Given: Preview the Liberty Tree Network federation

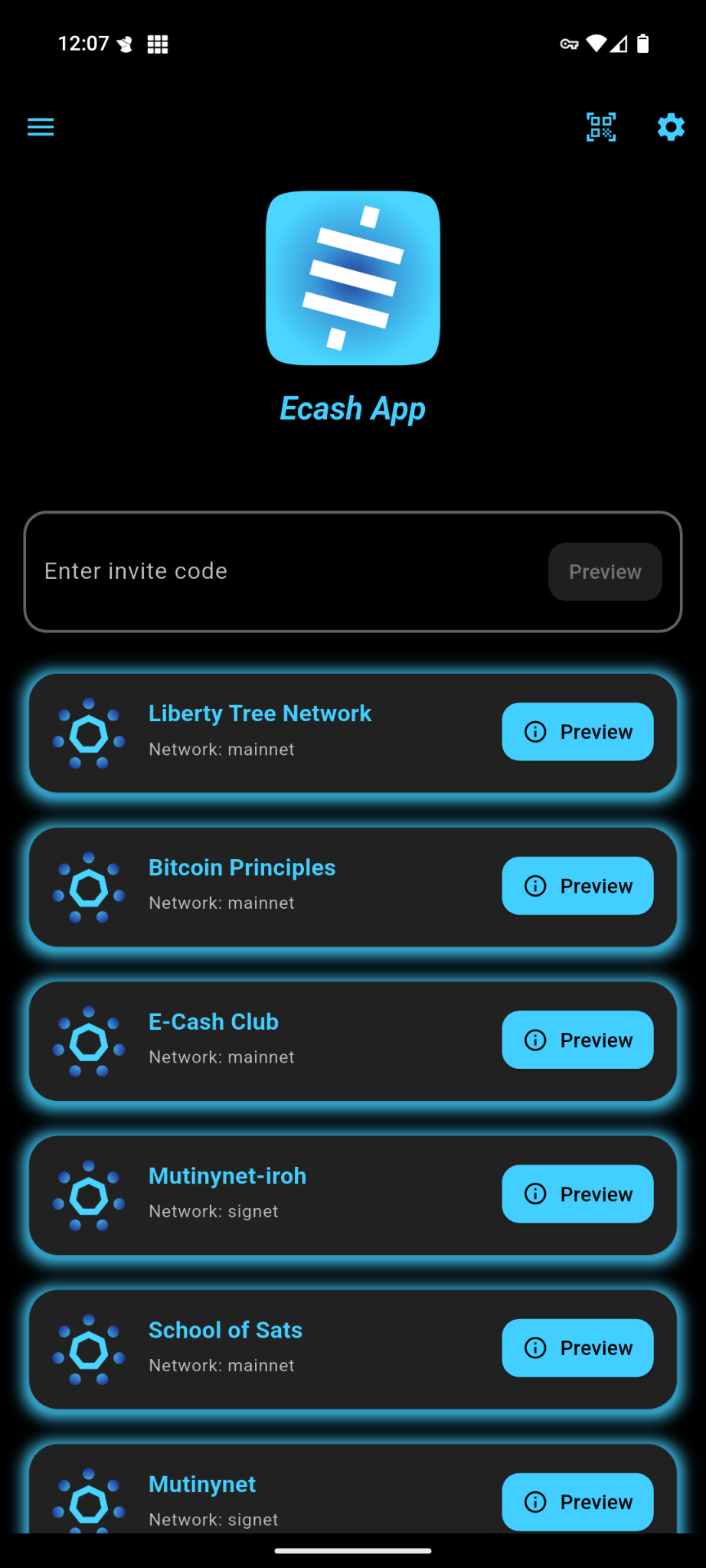Looking at the screenshot, I should [577, 732].
